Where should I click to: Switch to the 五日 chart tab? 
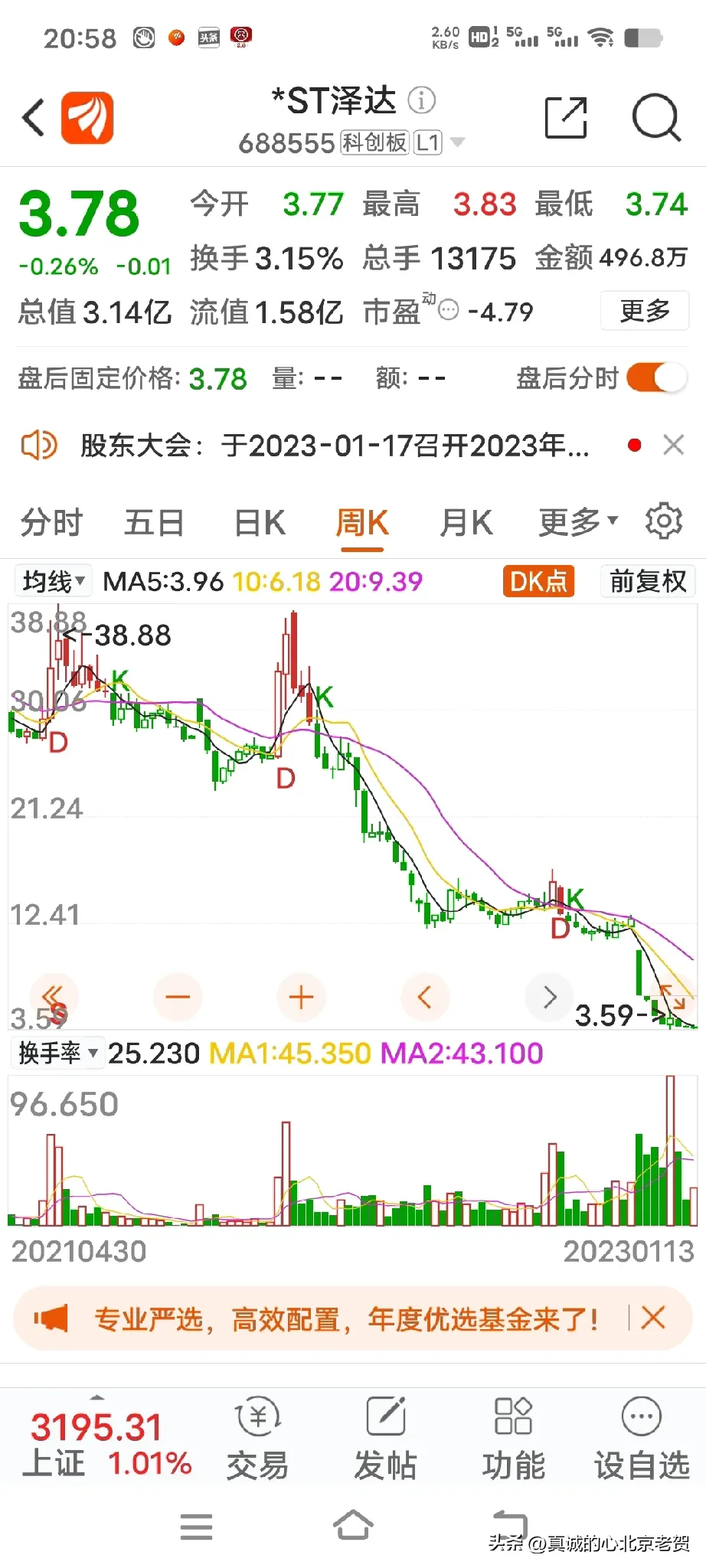point(154,523)
